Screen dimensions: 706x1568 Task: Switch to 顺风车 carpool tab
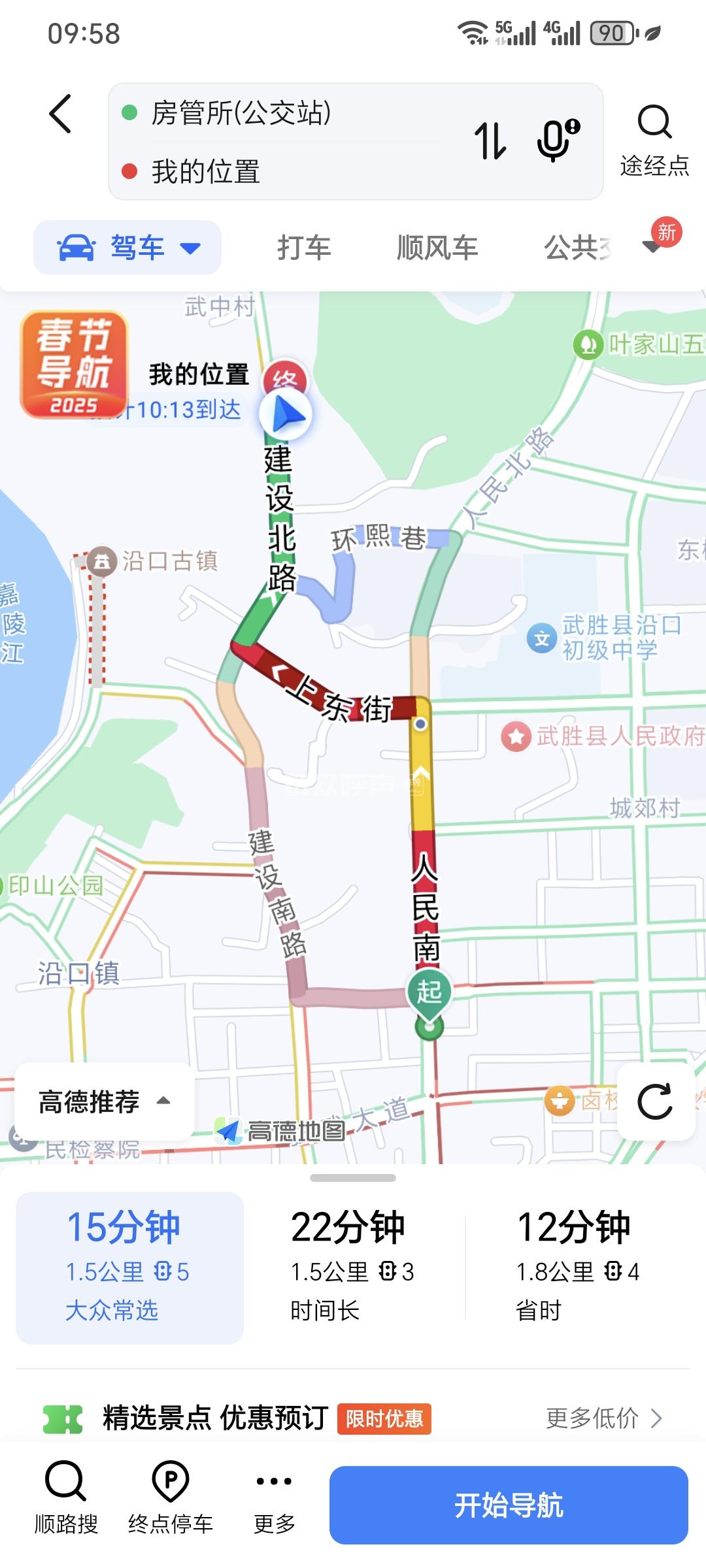(x=437, y=248)
